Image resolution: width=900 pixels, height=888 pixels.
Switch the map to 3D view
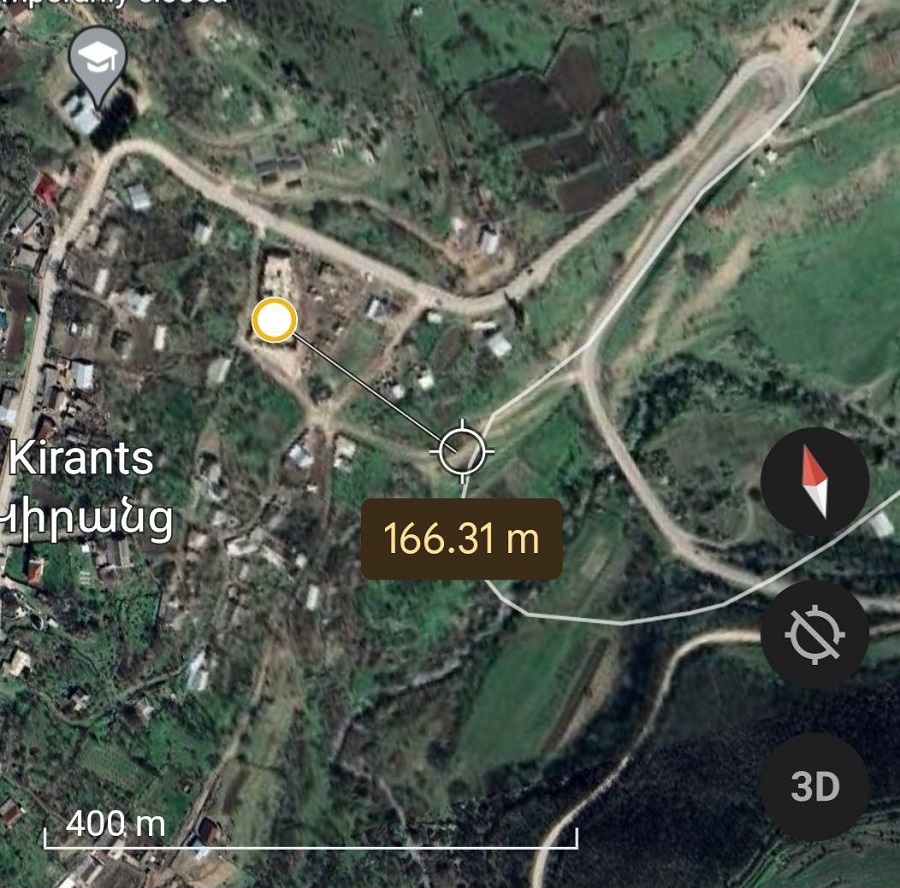tap(814, 786)
